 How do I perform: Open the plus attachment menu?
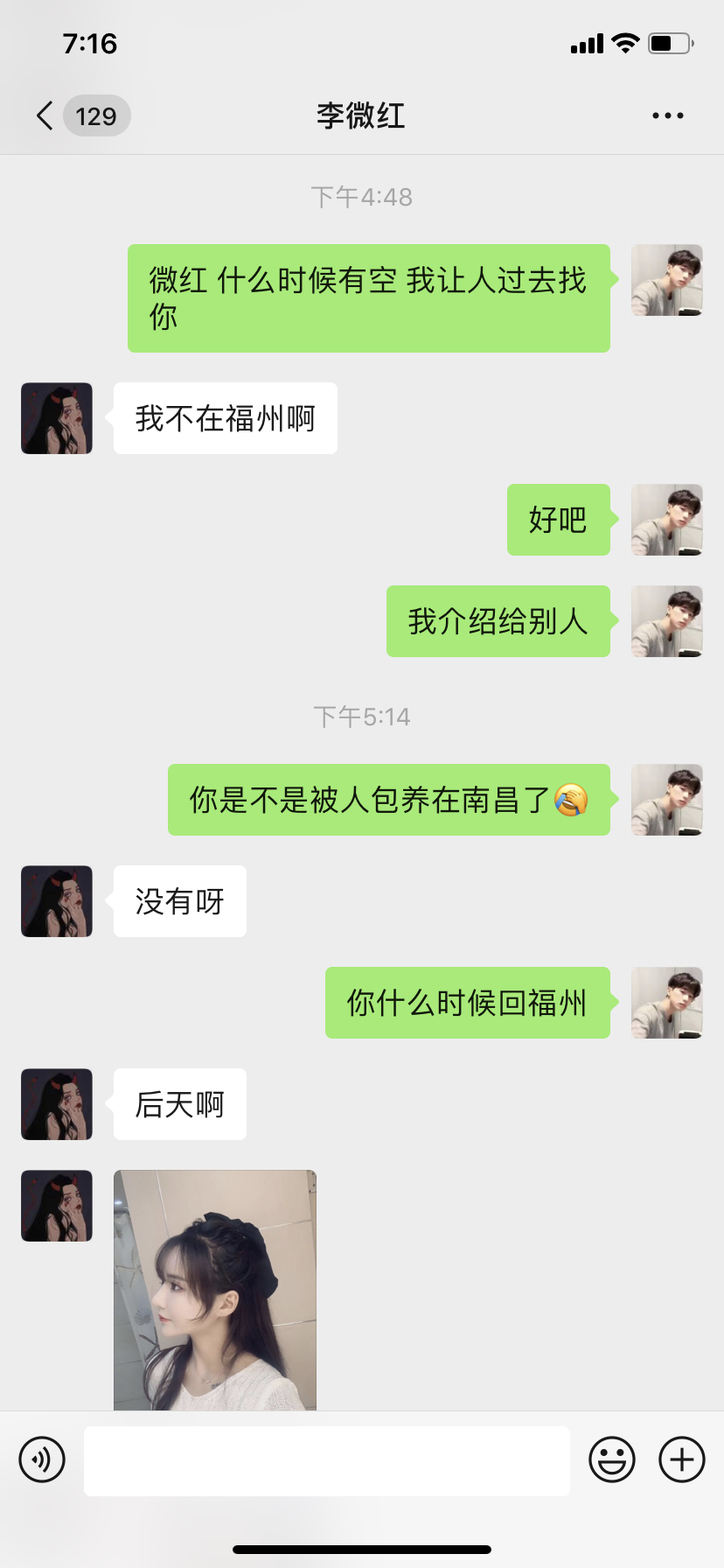pyautogui.click(x=682, y=1459)
